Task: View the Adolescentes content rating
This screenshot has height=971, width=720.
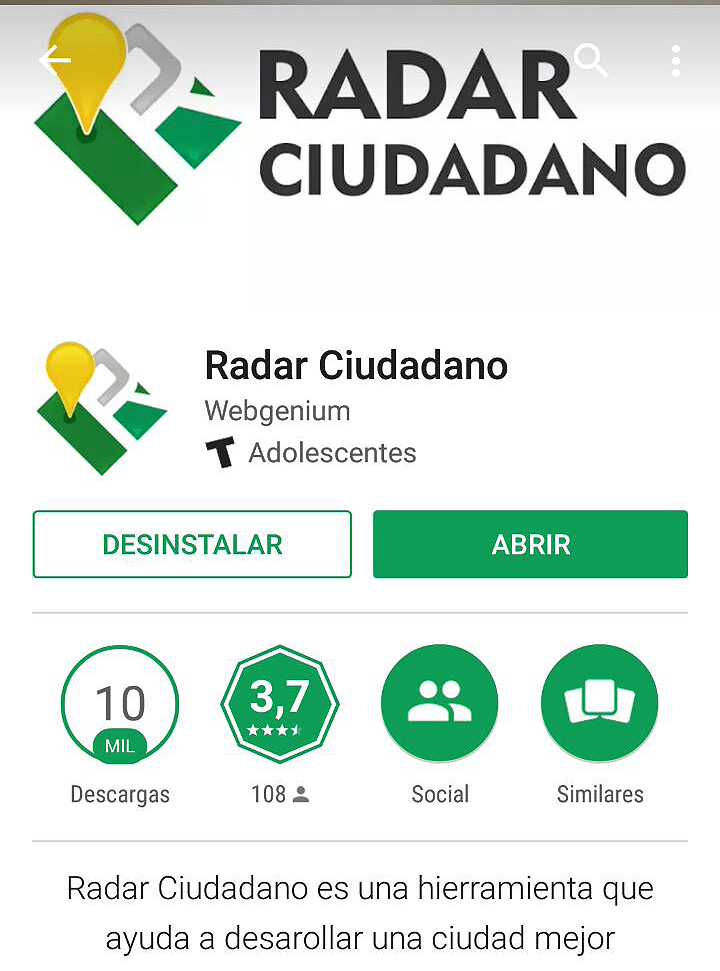Action: click(332, 453)
